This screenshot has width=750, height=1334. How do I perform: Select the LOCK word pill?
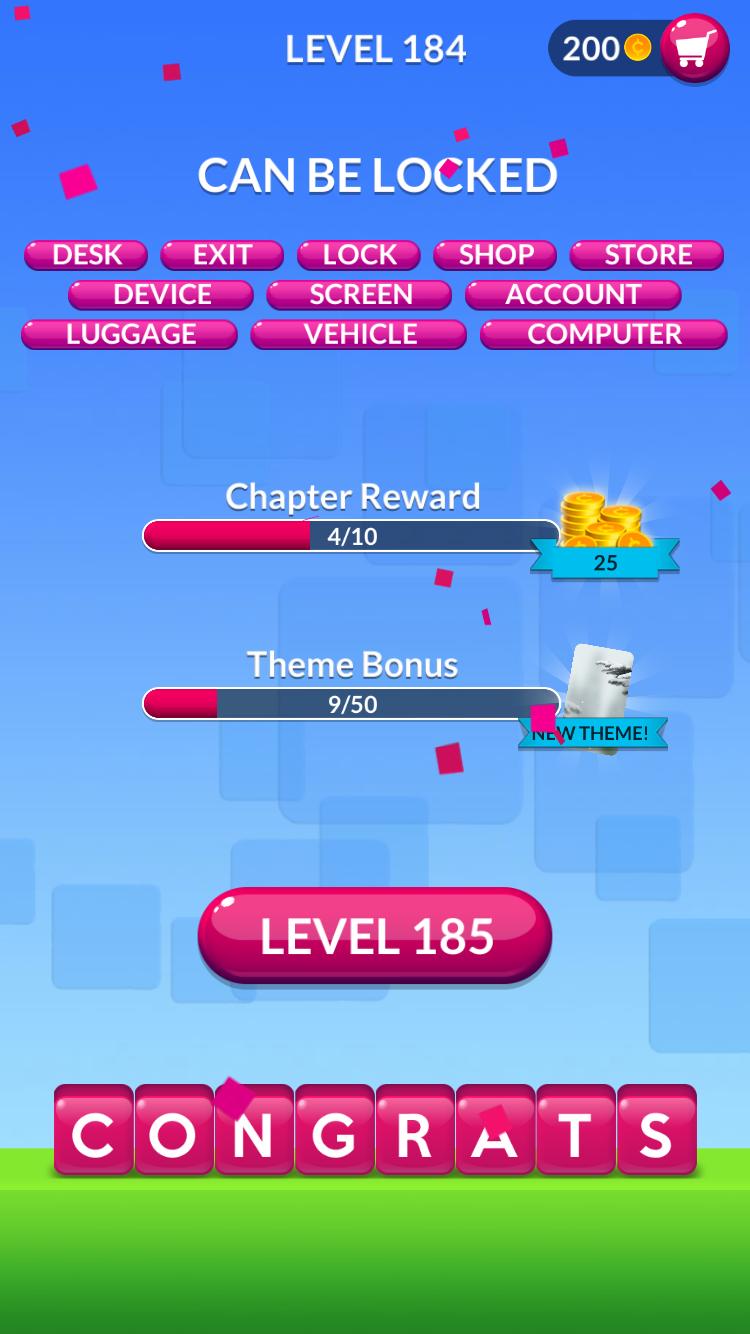coord(359,255)
